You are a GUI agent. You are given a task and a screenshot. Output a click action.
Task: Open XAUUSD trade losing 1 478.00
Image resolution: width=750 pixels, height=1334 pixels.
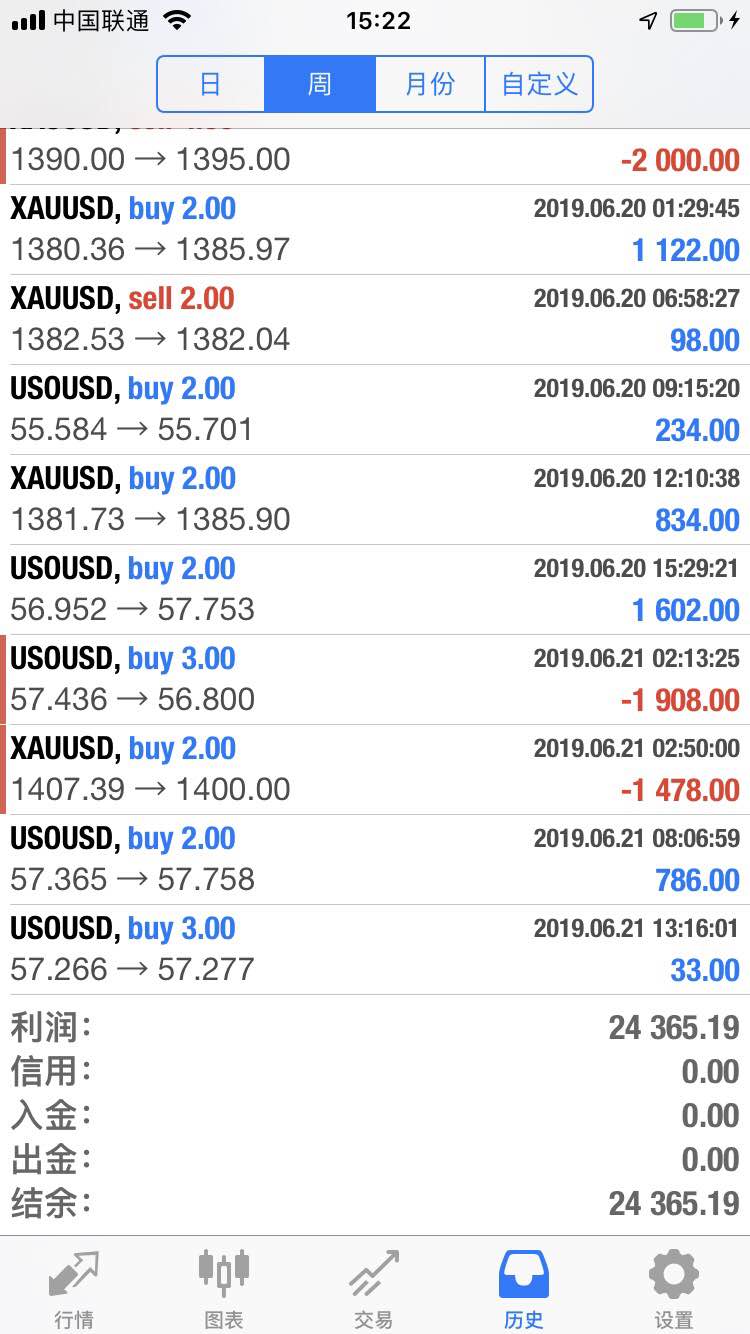[x=375, y=770]
